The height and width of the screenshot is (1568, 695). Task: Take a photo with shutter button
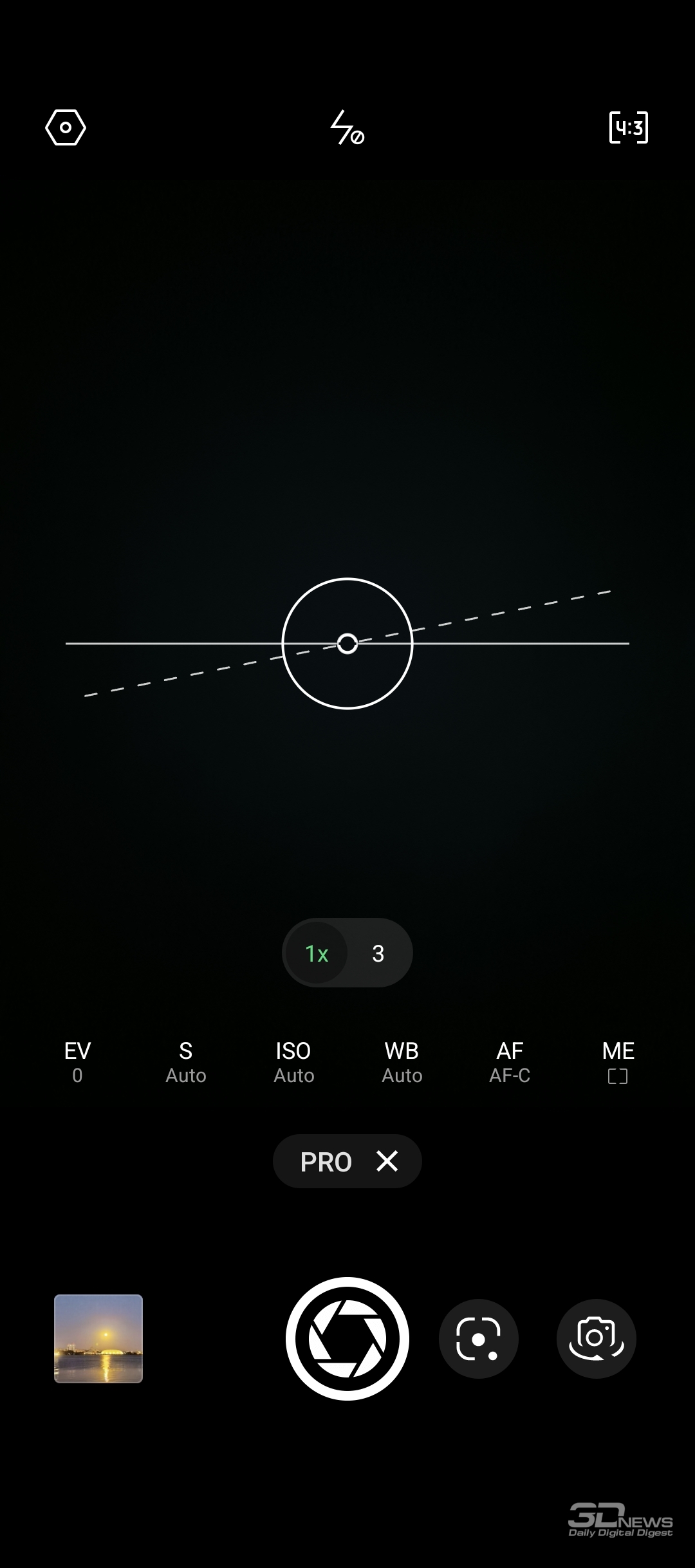(347, 1339)
